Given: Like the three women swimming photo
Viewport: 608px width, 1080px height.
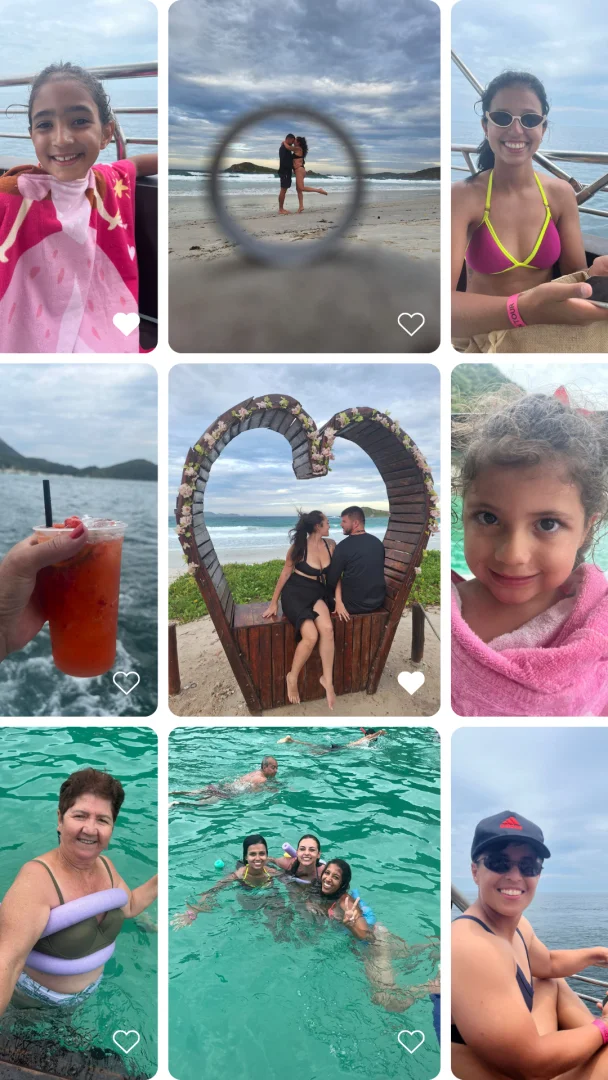Looking at the screenshot, I should pos(411,1041).
